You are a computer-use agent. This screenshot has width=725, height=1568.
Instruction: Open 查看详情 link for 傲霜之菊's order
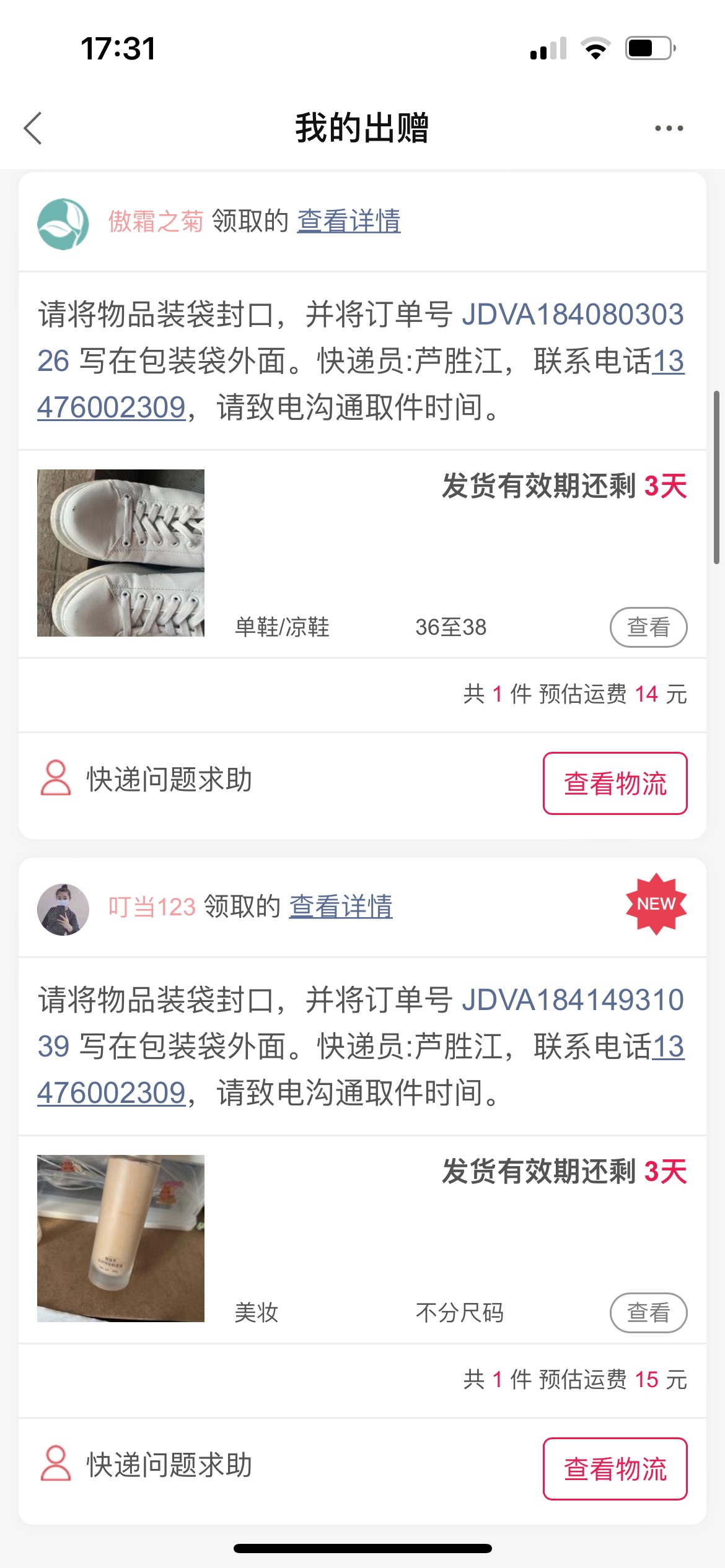coord(349,221)
